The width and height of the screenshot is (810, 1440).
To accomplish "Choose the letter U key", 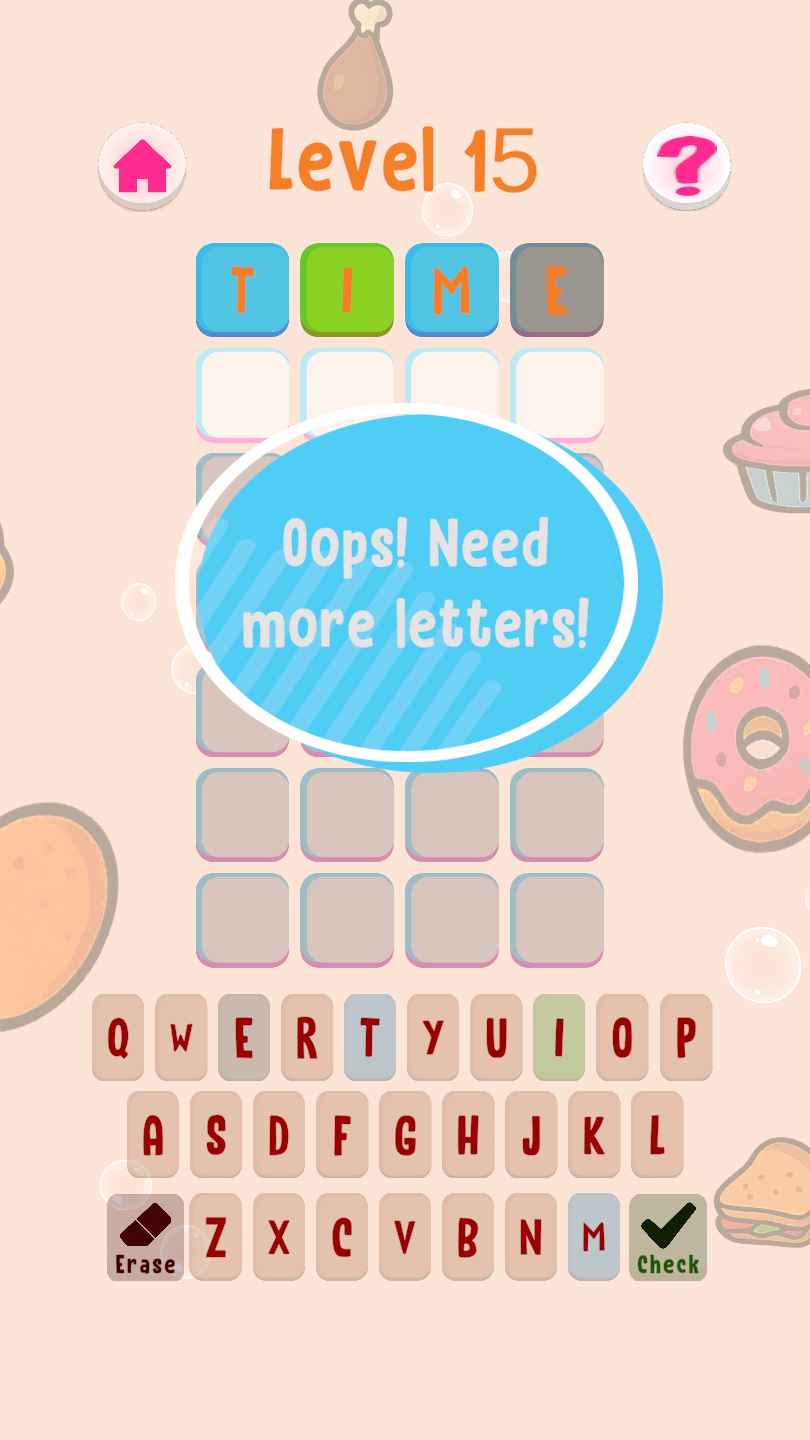I will coord(496,1038).
